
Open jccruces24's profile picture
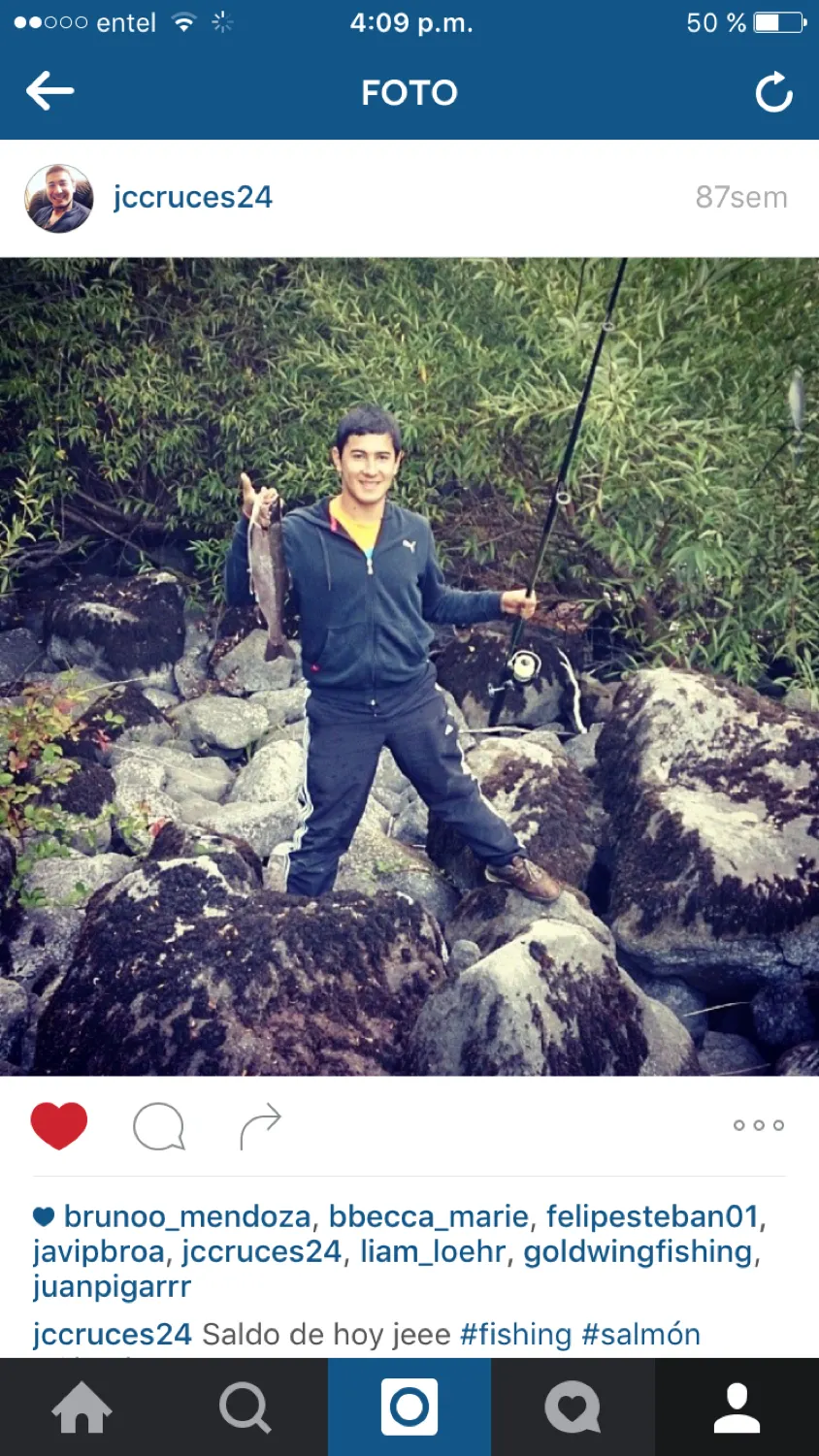(x=59, y=198)
